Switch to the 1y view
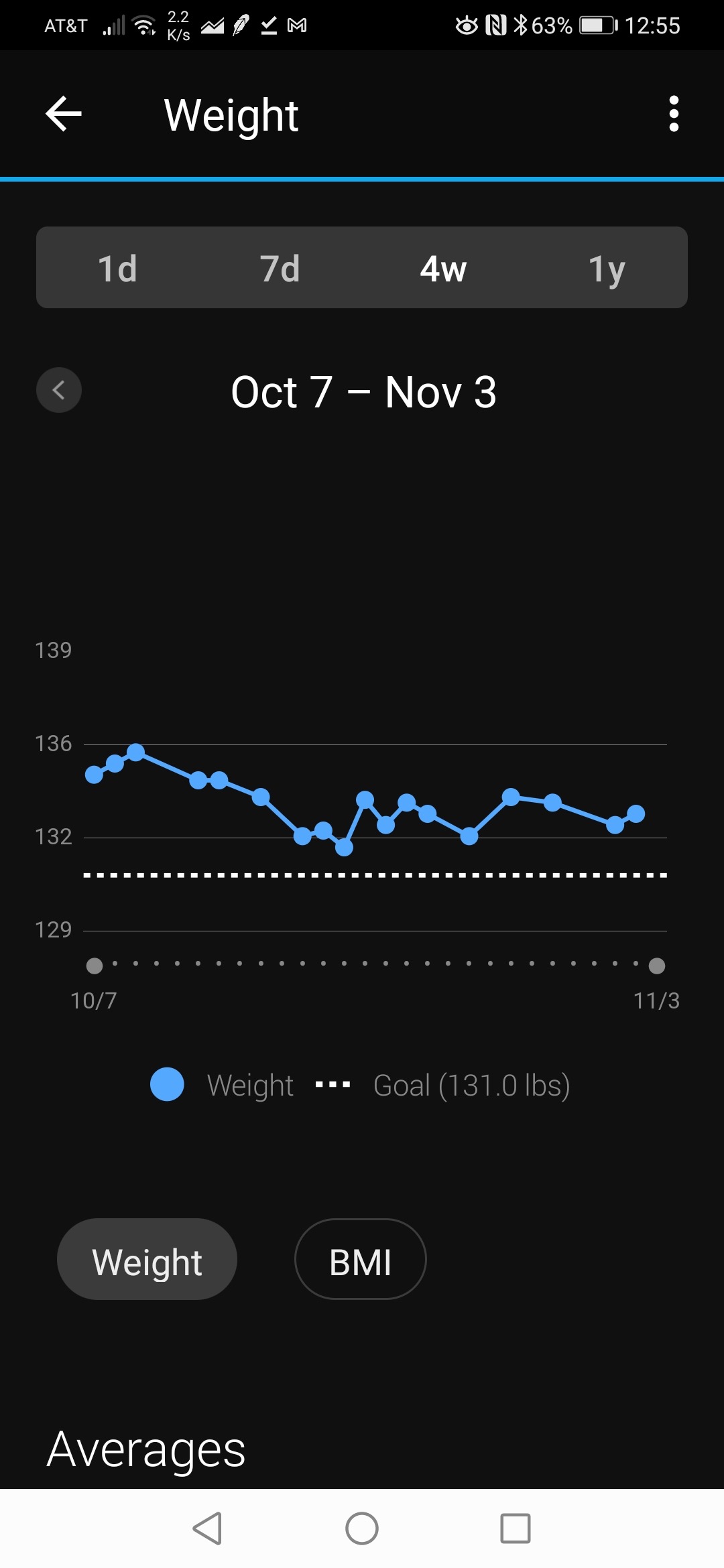Viewport: 724px width, 1568px height. coord(606,268)
